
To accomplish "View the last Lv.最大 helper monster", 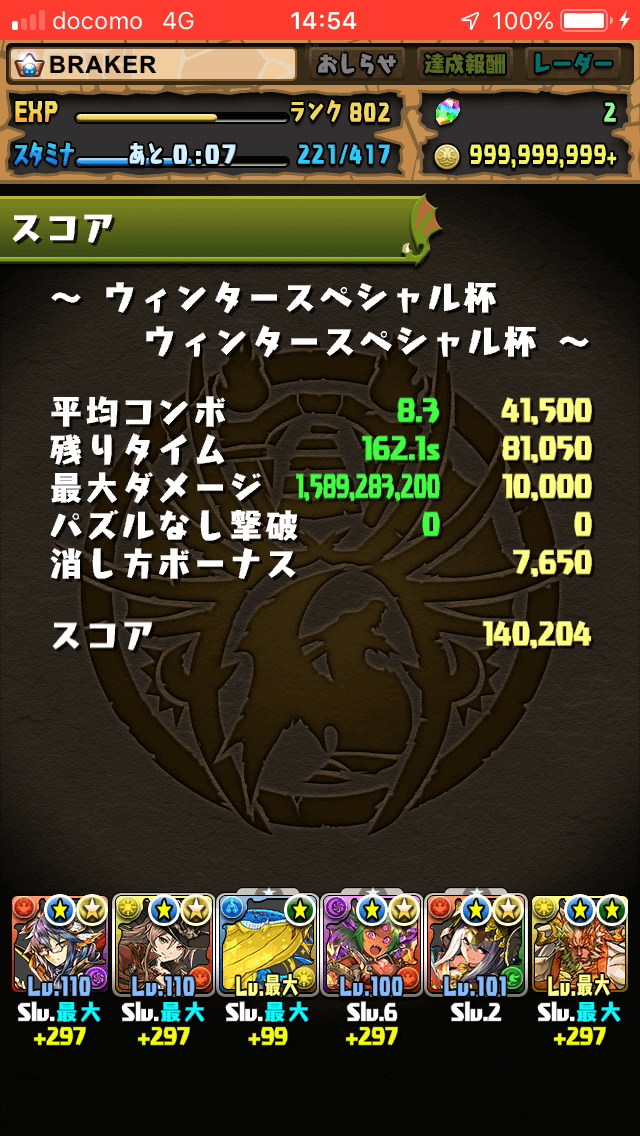I will point(580,944).
